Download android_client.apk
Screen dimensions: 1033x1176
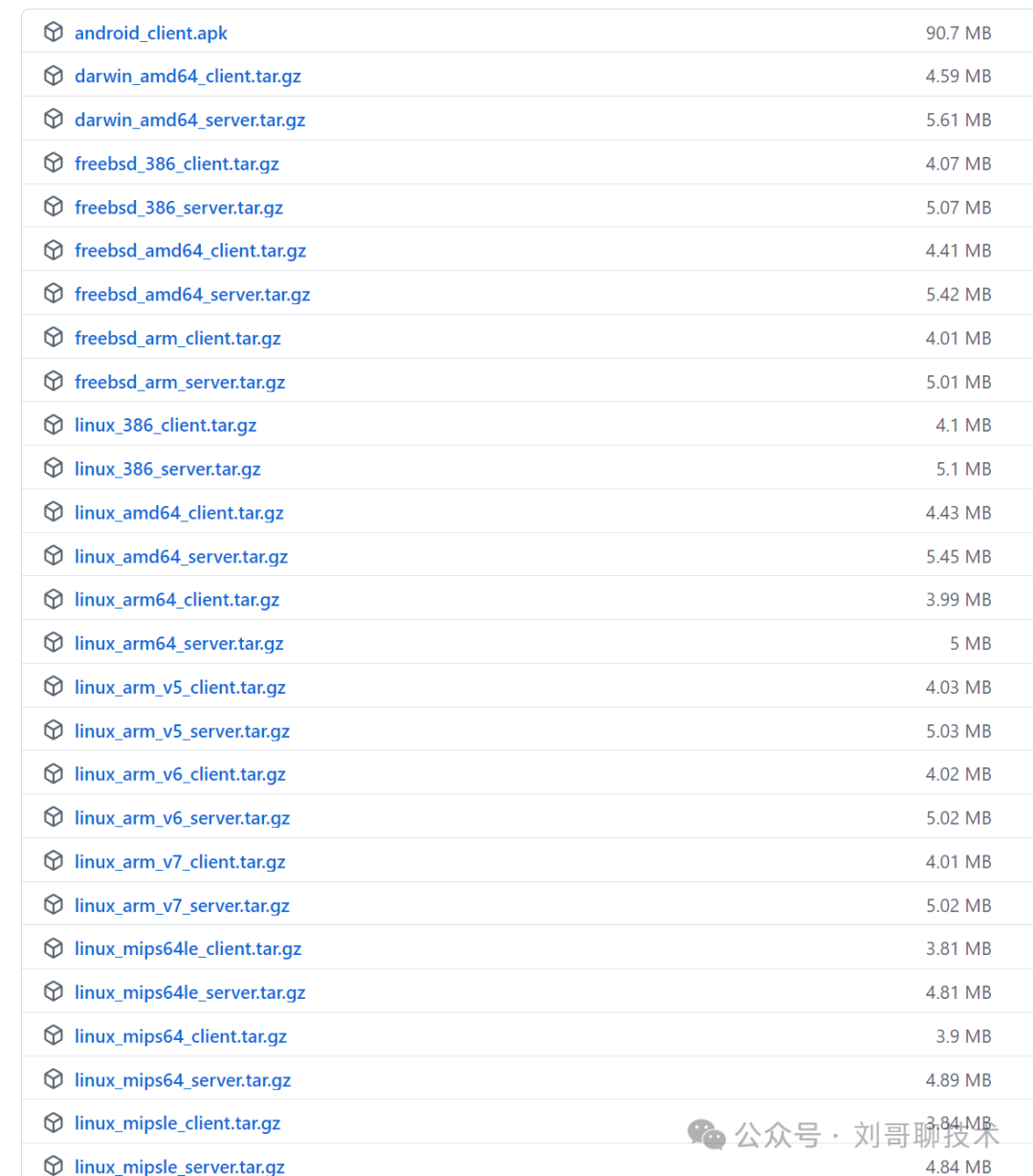click(151, 33)
